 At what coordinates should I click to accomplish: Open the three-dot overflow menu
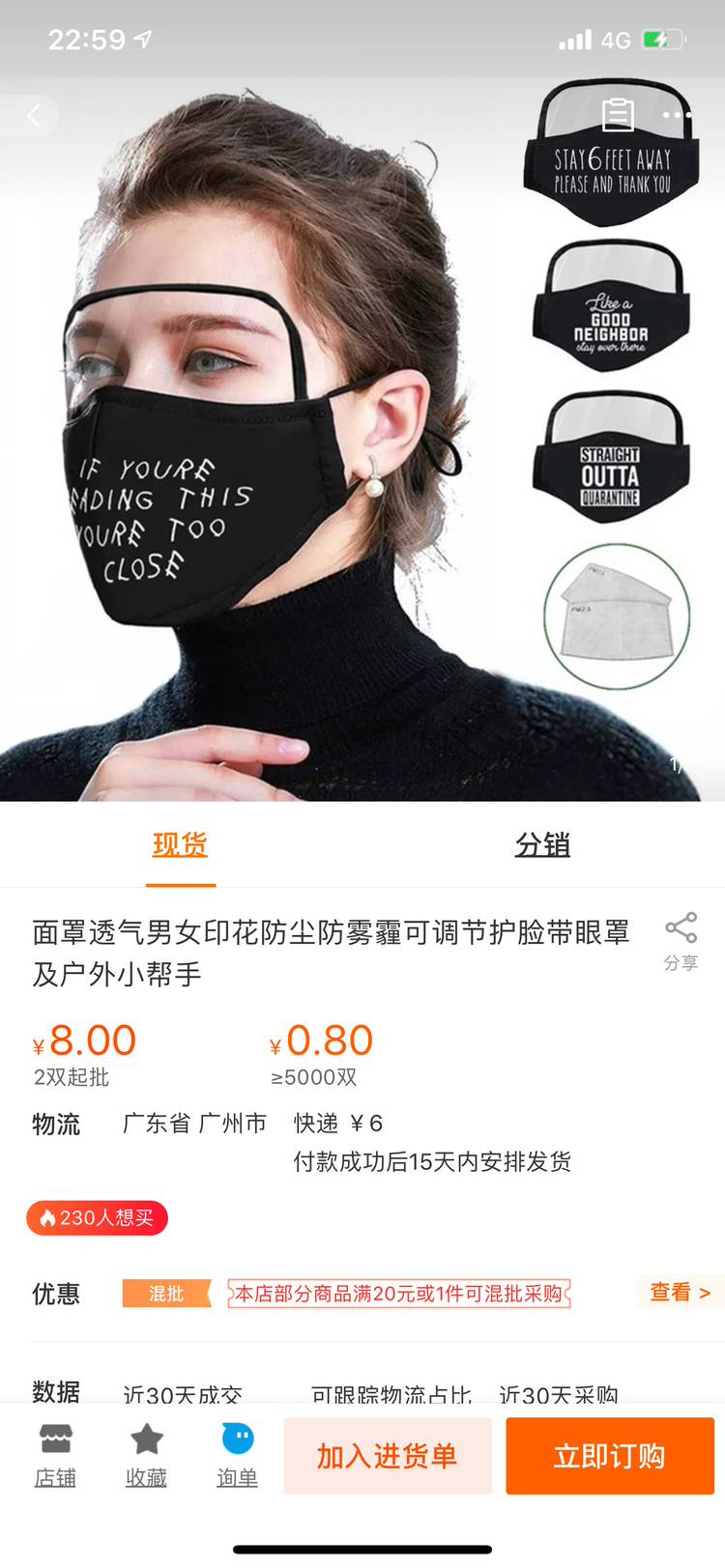tap(678, 115)
